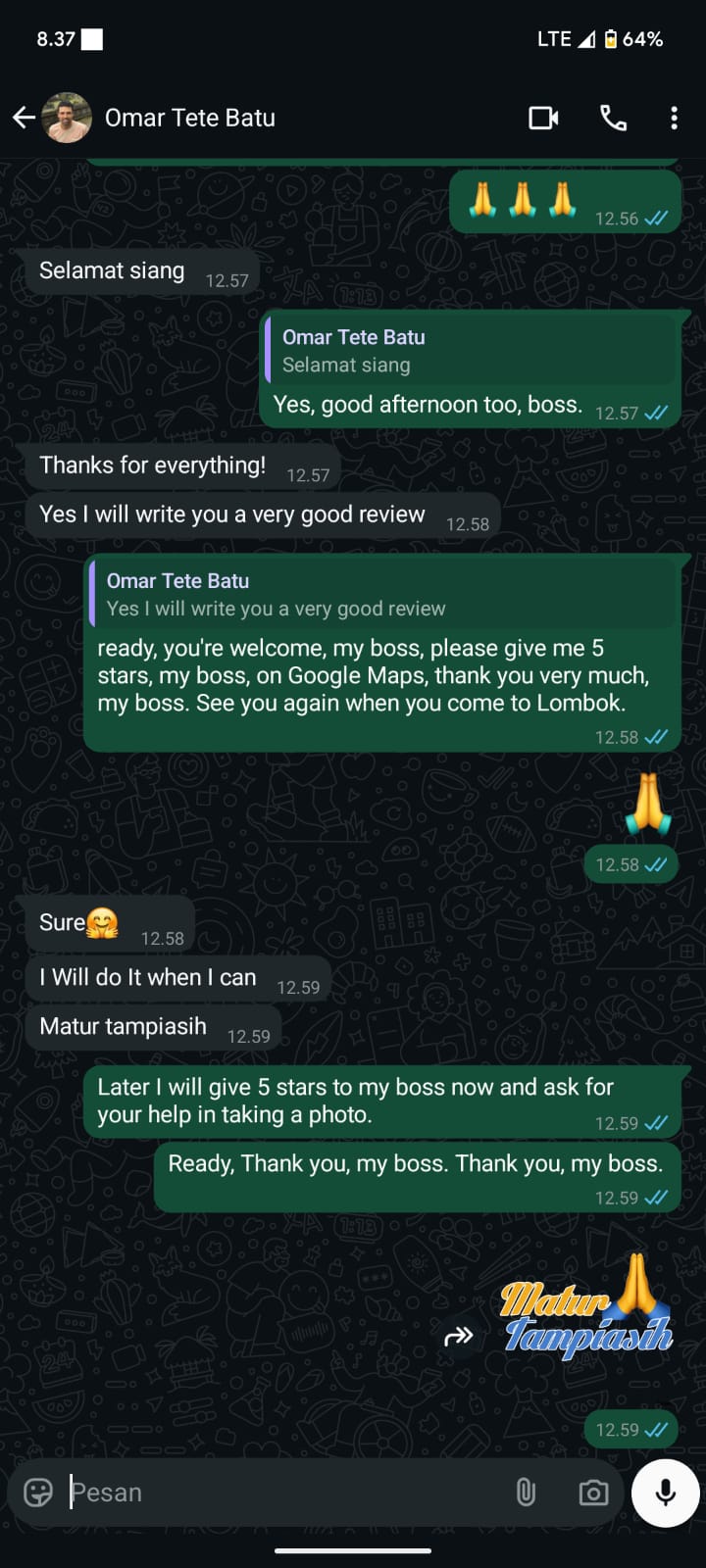Go back to the chat list
The height and width of the screenshot is (1568, 706).
[x=24, y=119]
